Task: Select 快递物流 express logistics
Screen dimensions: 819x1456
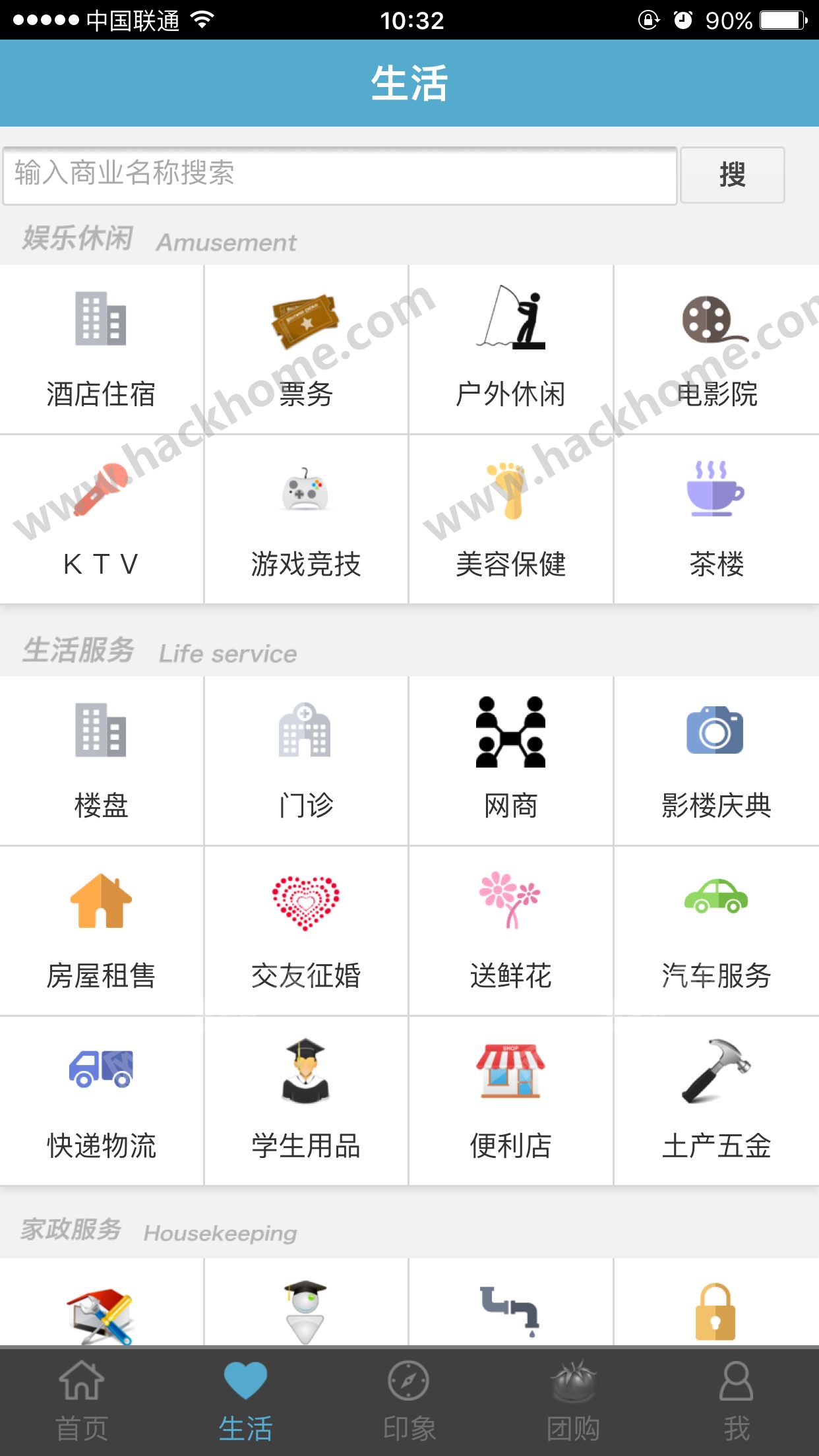Action: point(101,1101)
